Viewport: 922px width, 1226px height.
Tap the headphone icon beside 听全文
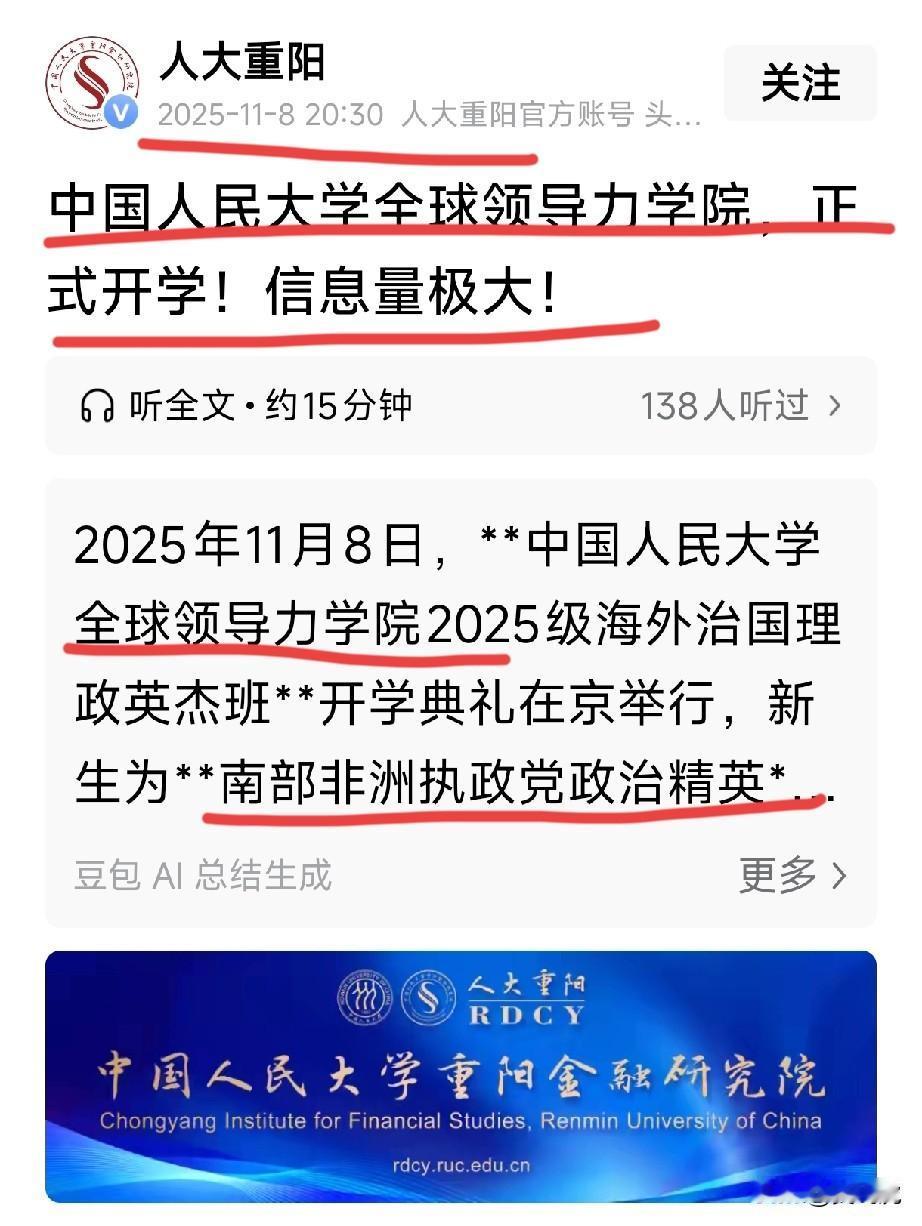click(95, 404)
